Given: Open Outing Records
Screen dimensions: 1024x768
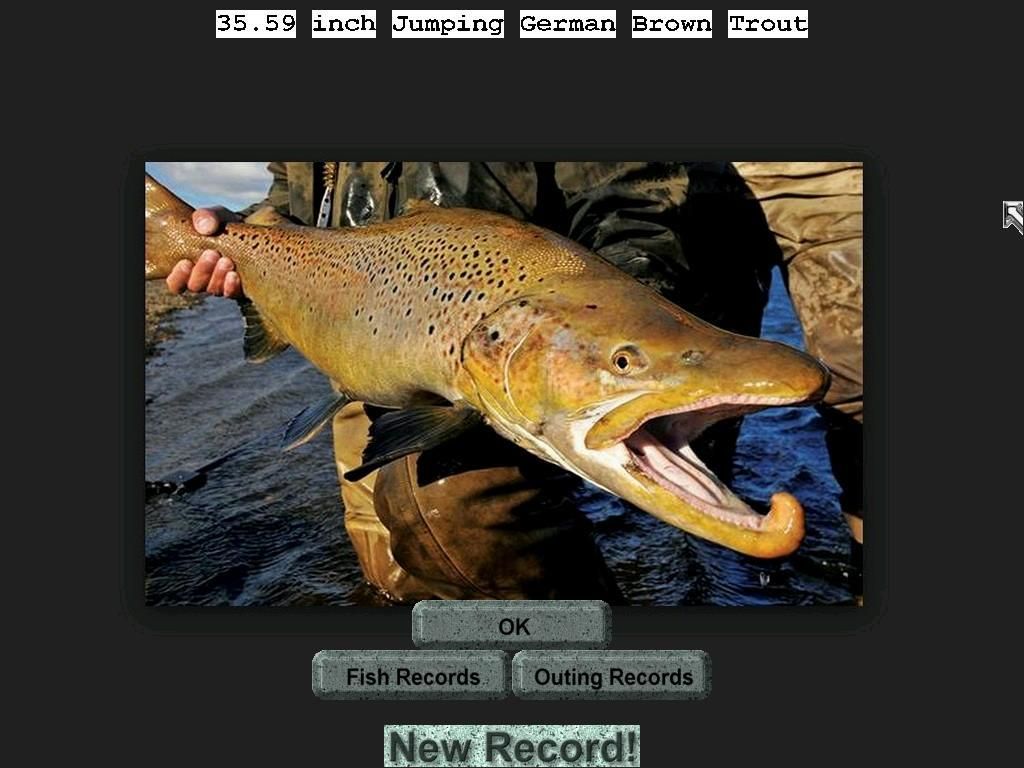Looking at the screenshot, I should point(612,676).
